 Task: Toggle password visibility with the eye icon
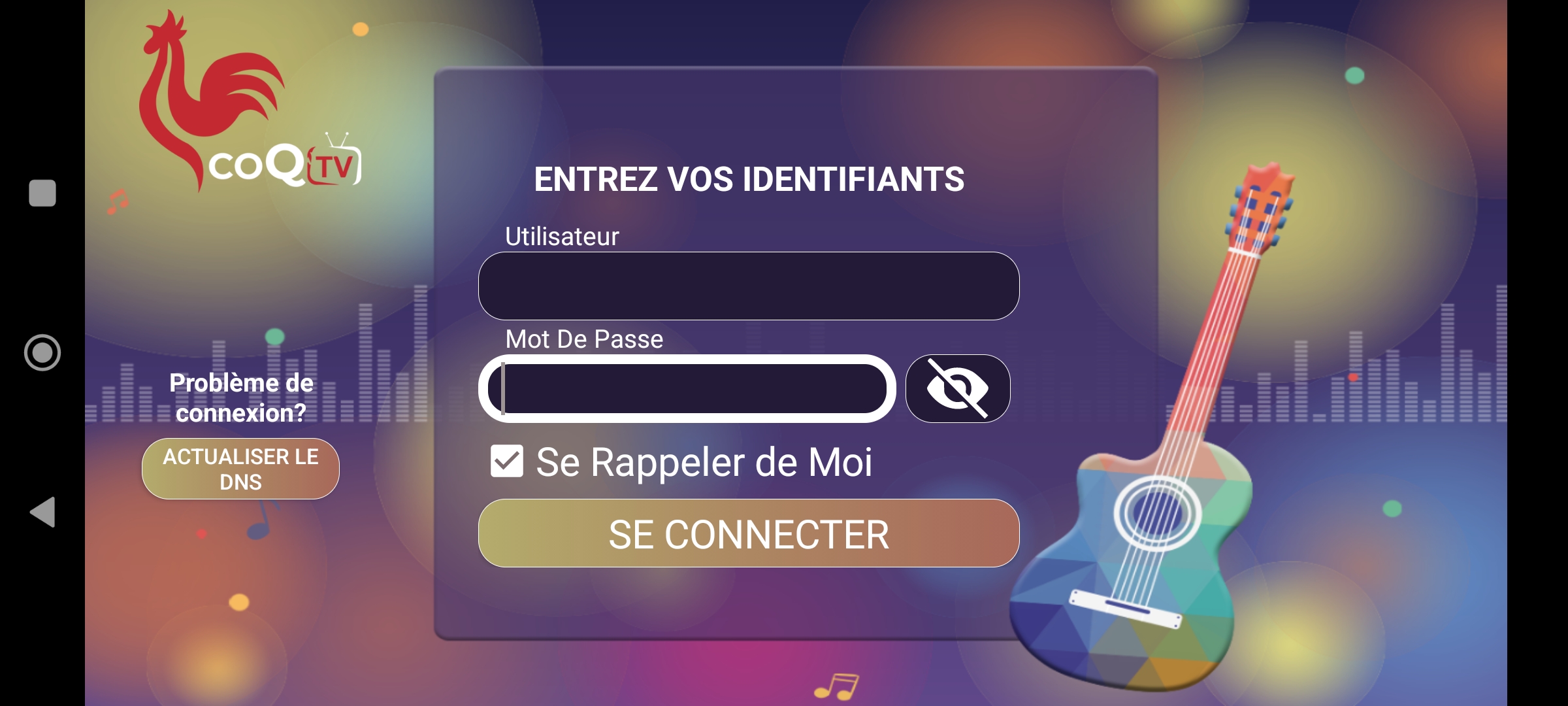tap(957, 389)
